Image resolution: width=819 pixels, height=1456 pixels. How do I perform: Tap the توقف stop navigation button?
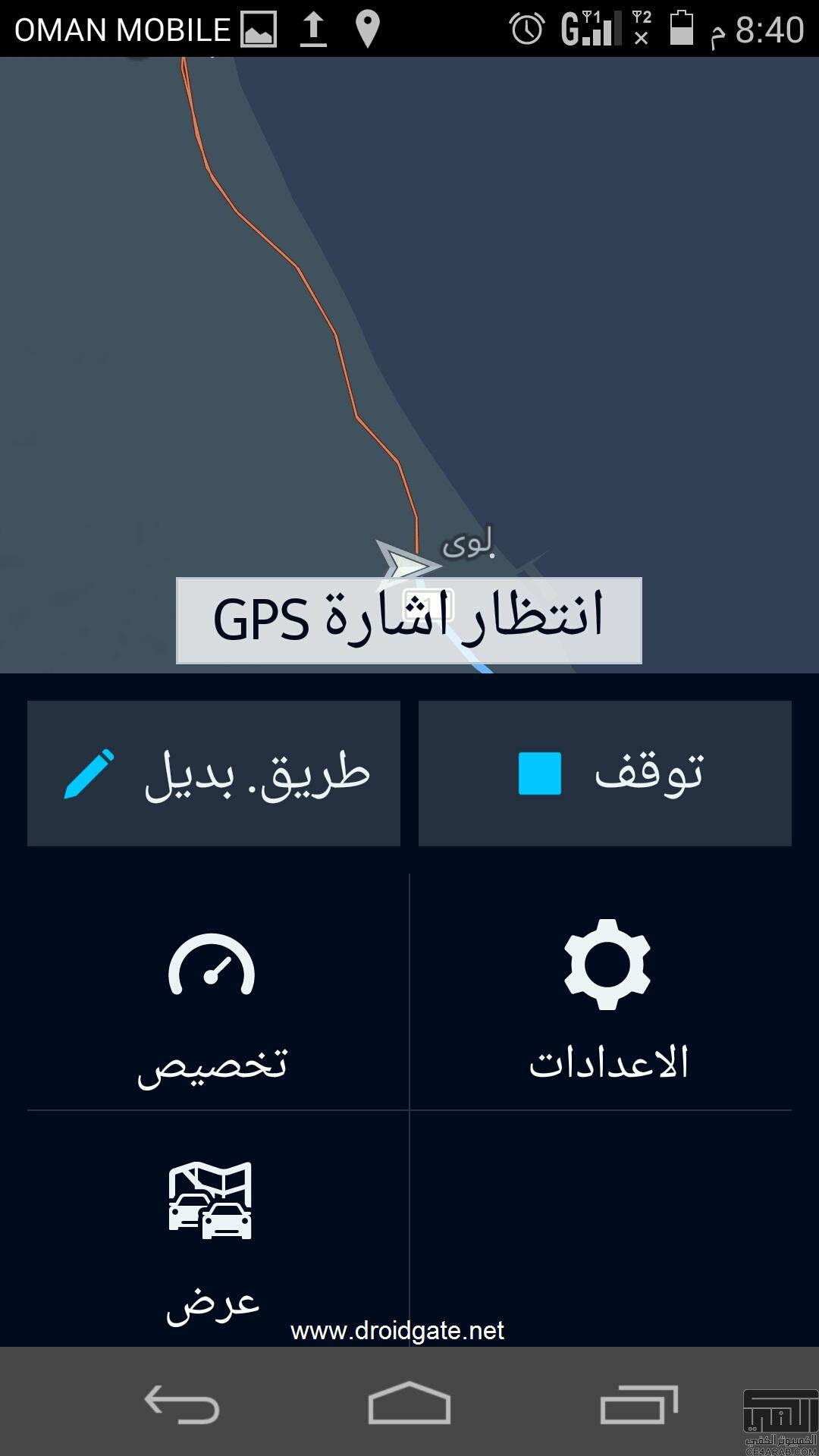point(604,773)
